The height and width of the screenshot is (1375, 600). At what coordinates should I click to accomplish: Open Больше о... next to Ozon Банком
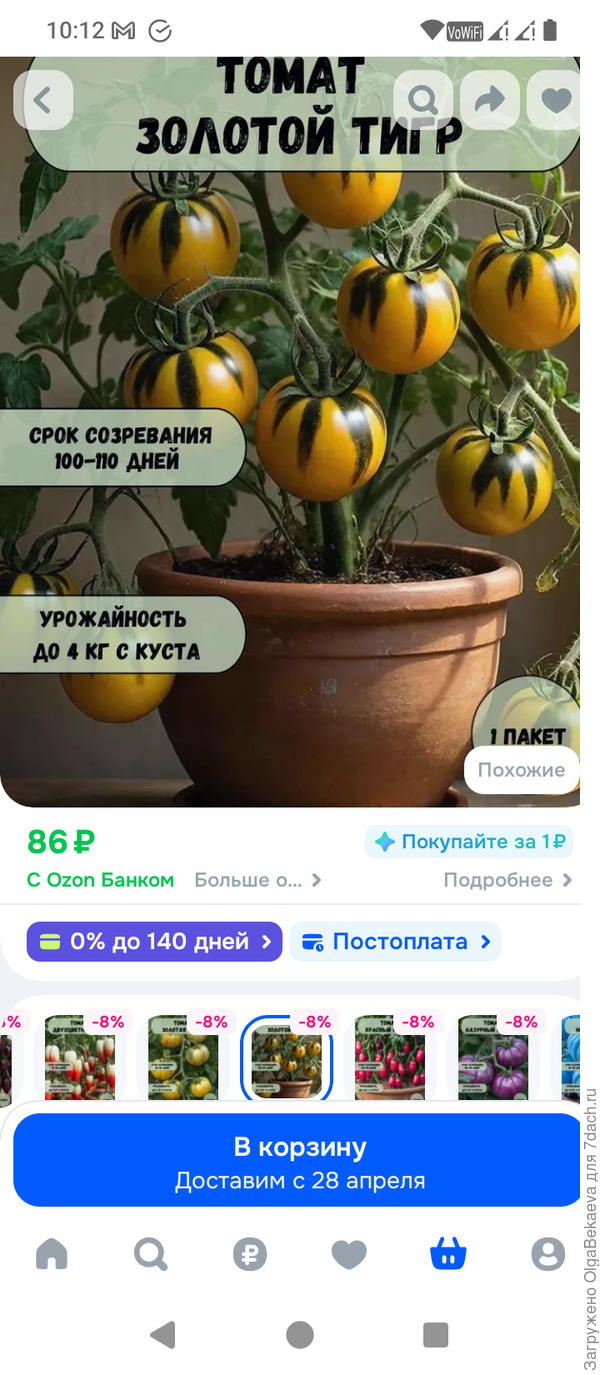tap(257, 880)
